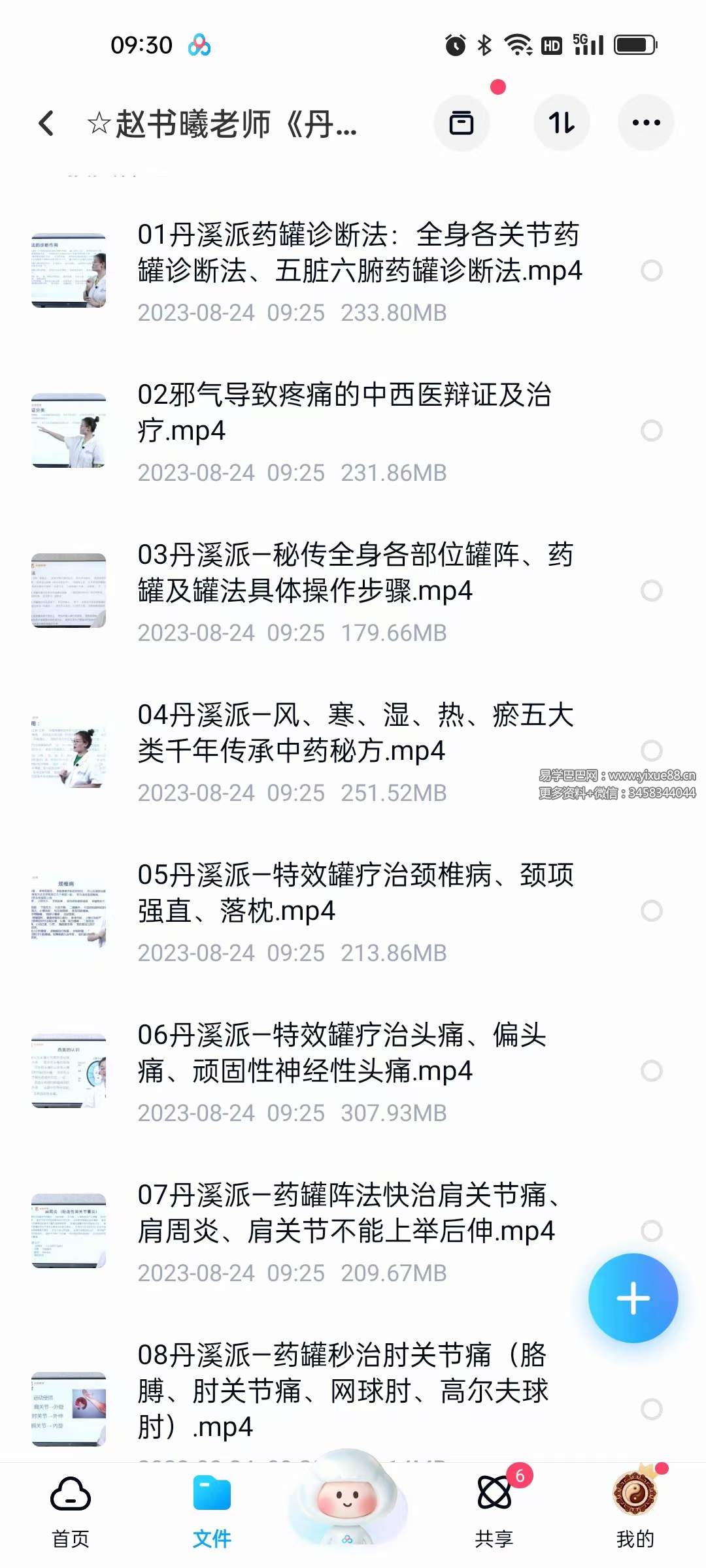
Task: Select the checkbox next to file 04
Action: click(652, 751)
